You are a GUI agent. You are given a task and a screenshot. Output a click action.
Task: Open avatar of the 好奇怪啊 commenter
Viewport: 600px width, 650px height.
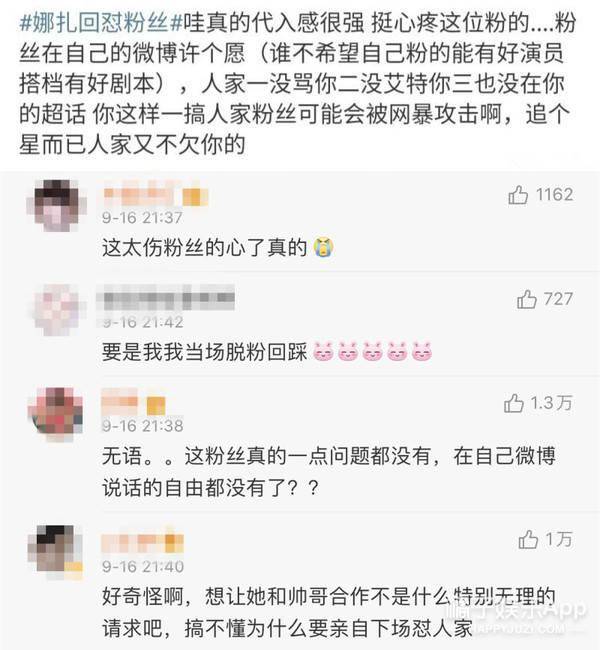(x=56, y=549)
